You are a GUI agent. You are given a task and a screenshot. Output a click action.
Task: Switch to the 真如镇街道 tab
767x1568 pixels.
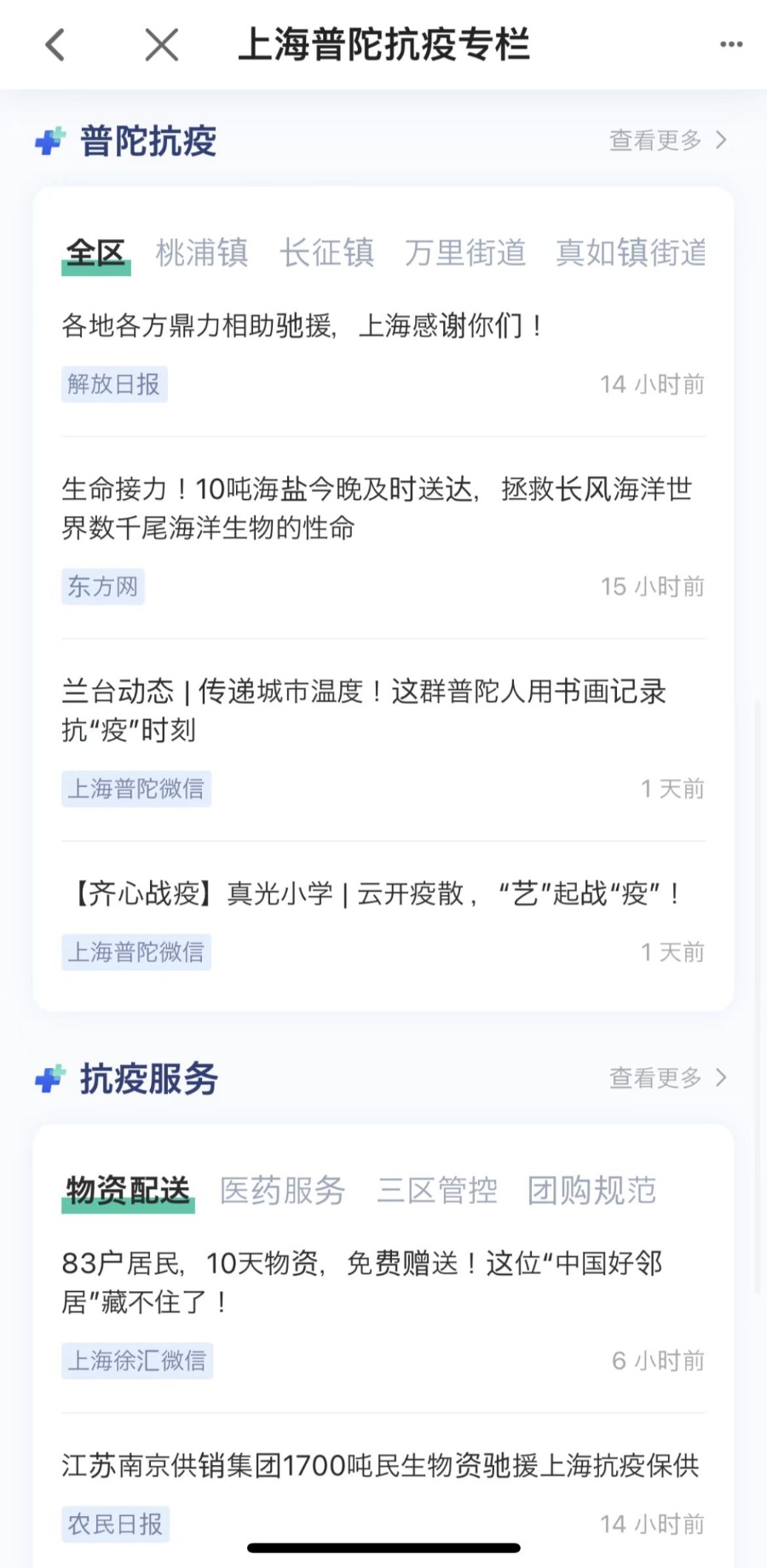point(630,254)
